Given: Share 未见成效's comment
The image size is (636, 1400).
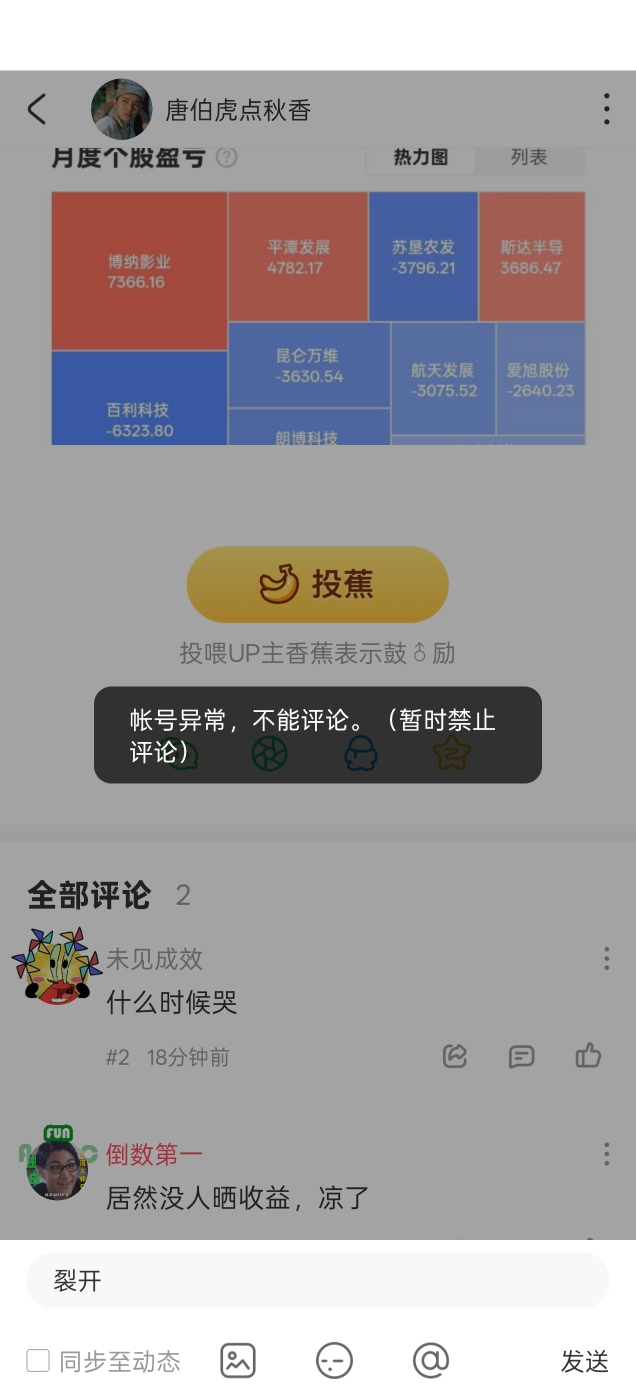Looking at the screenshot, I should tap(455, 1056).
